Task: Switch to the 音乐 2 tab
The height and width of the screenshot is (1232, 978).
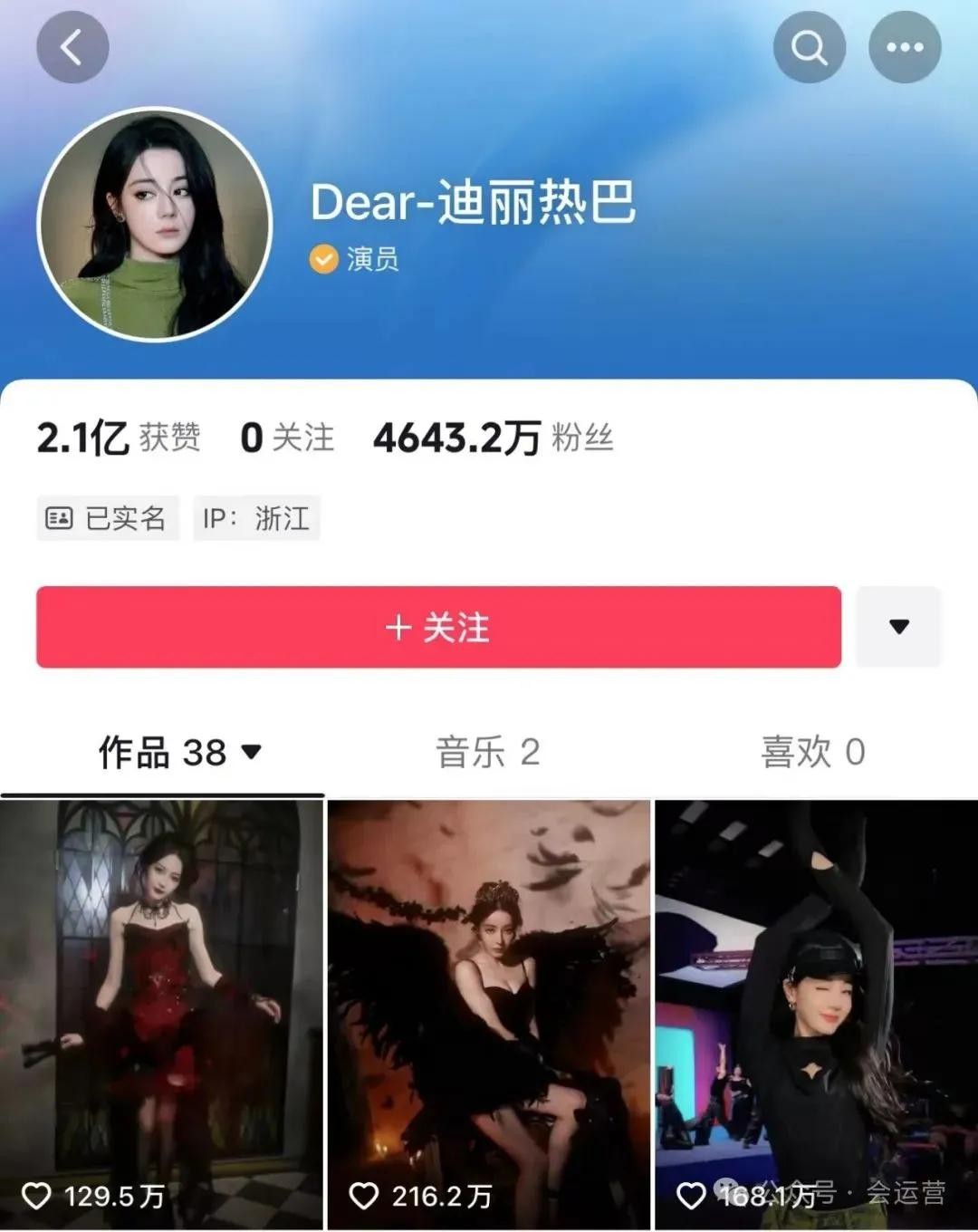Action: click(x=488, y=752)
